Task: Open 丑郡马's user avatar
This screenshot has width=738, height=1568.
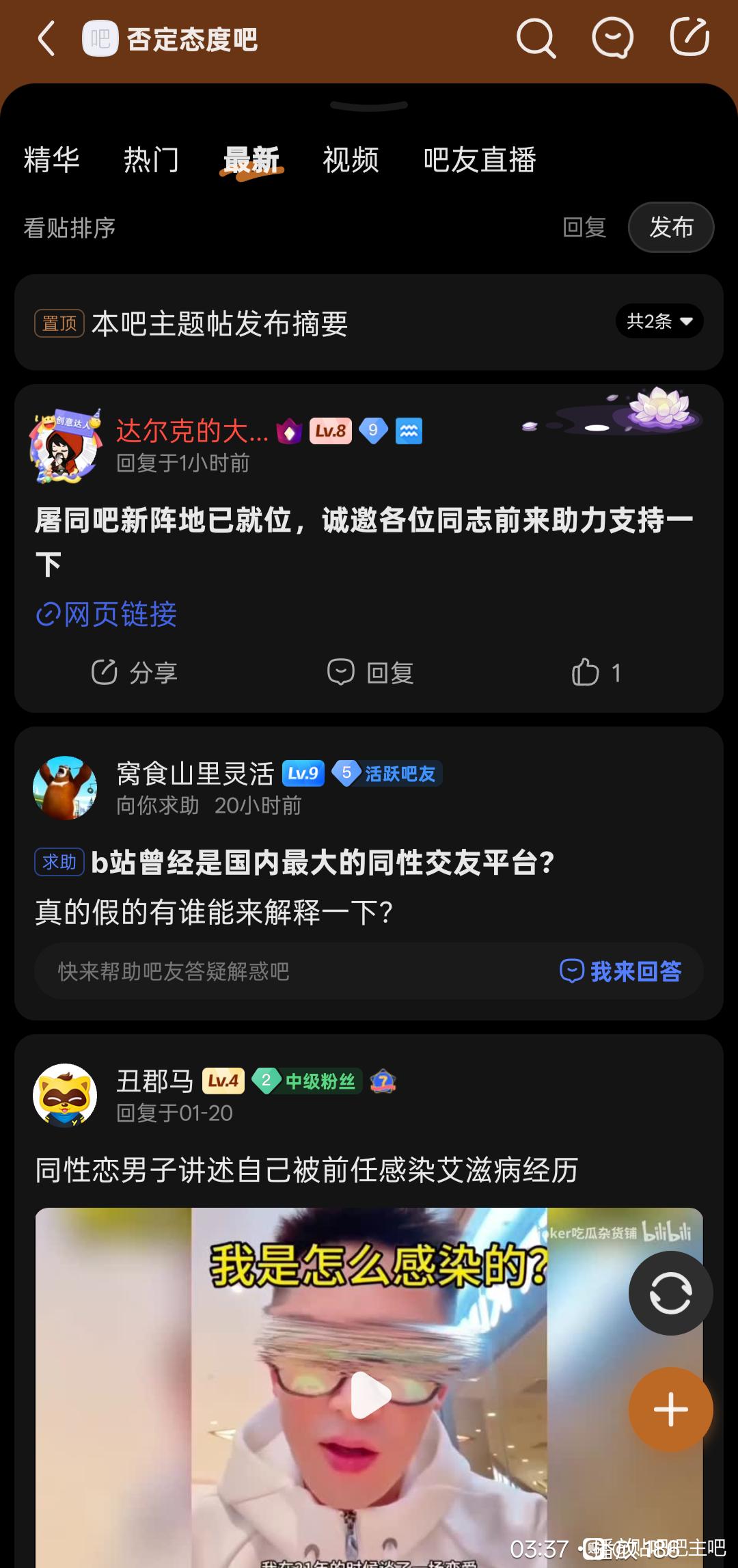Action: pyautogui.click(x=65, y=1095)
